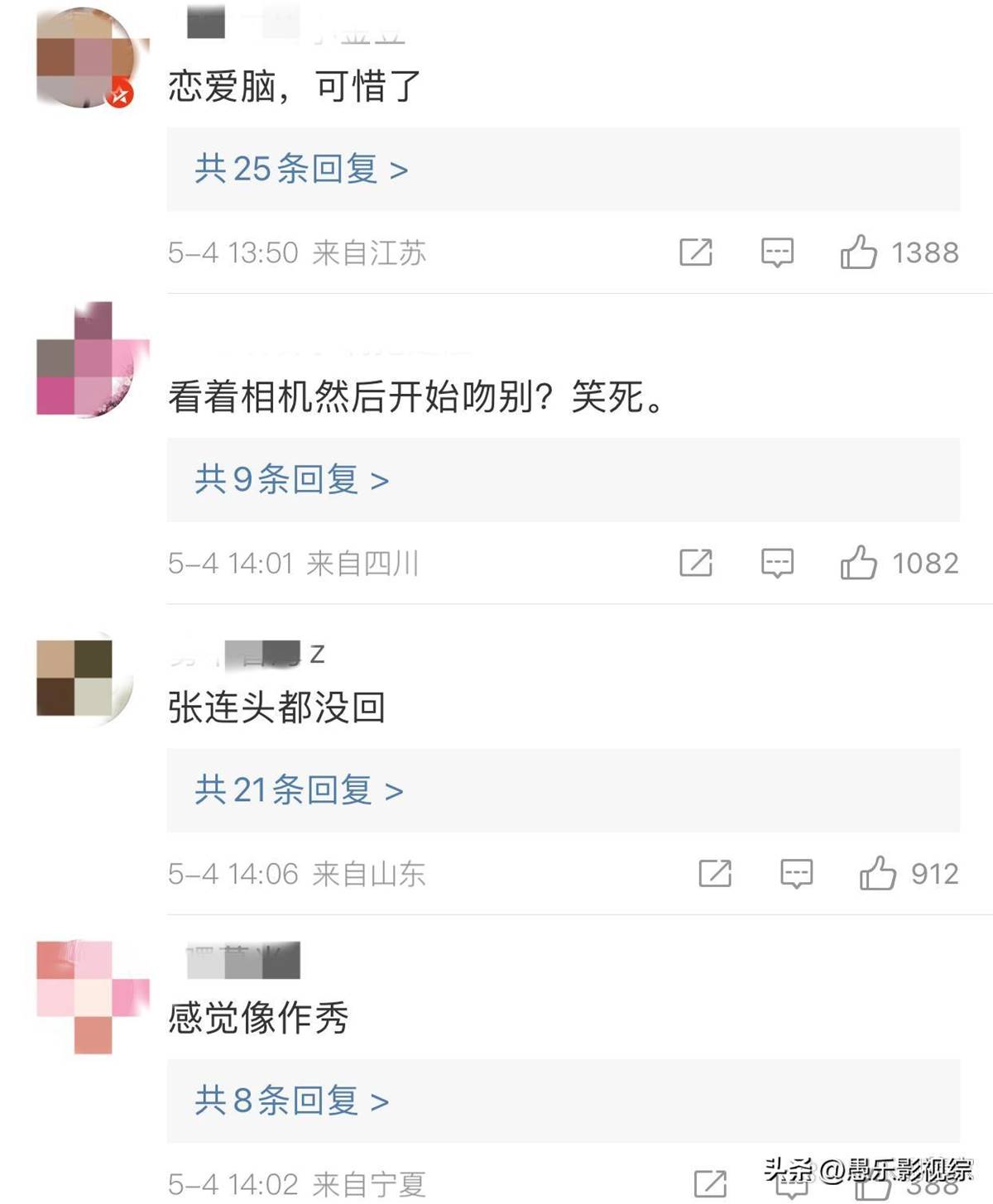Reply to the comment from 江苏
Viewport: 993px width, 1204px height.
[777, 252]
